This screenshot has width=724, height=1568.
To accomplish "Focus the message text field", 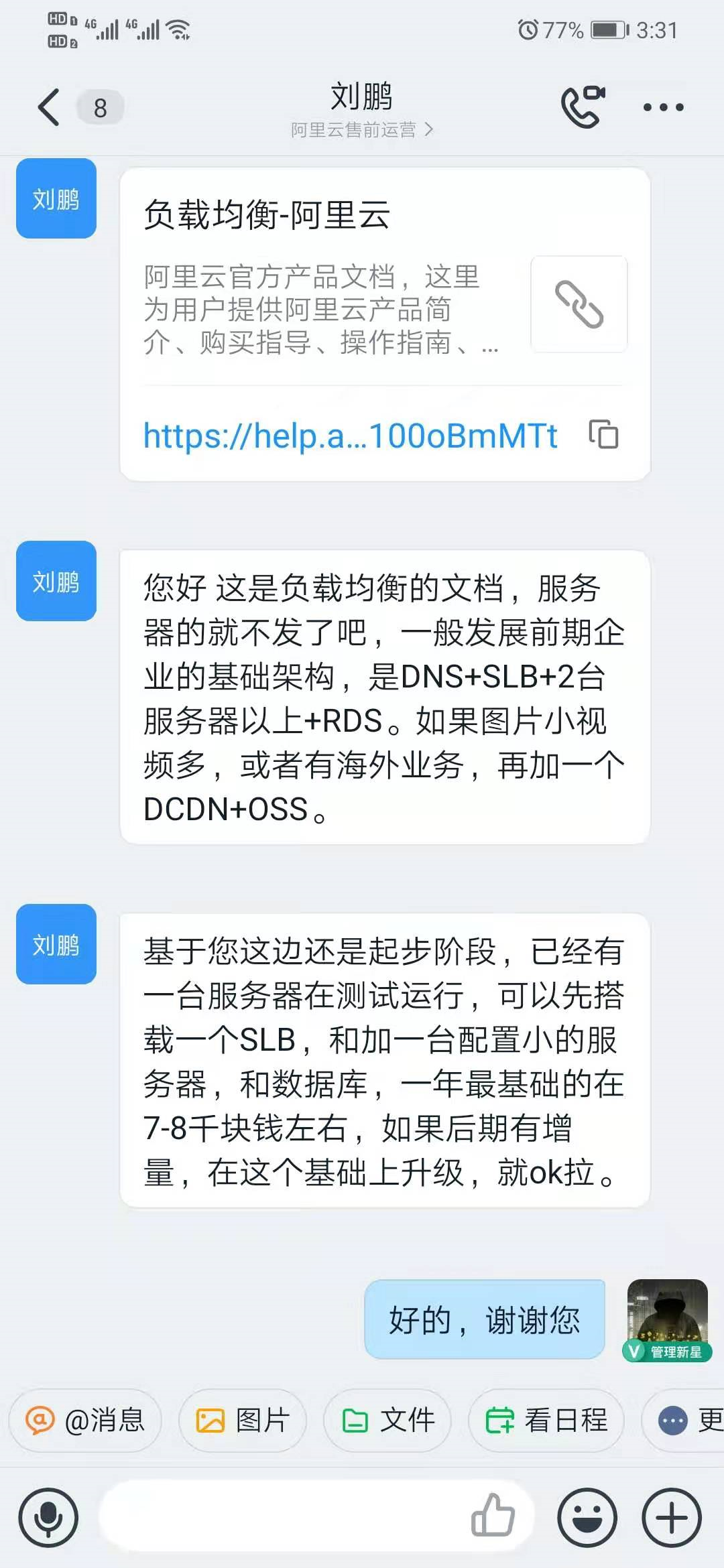I will coord(282,1516).
